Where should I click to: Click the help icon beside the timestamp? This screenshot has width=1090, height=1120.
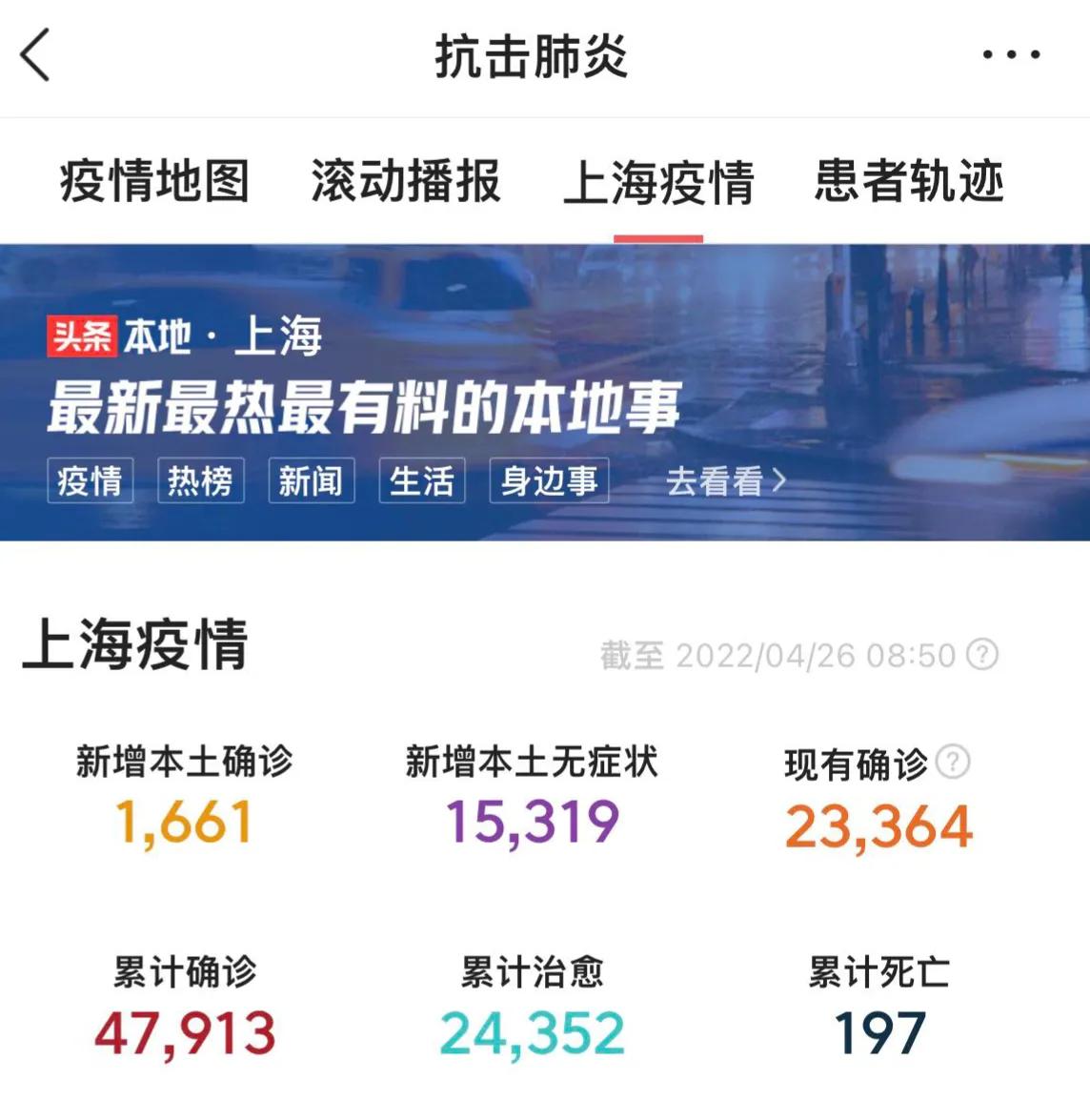(977, 656)
